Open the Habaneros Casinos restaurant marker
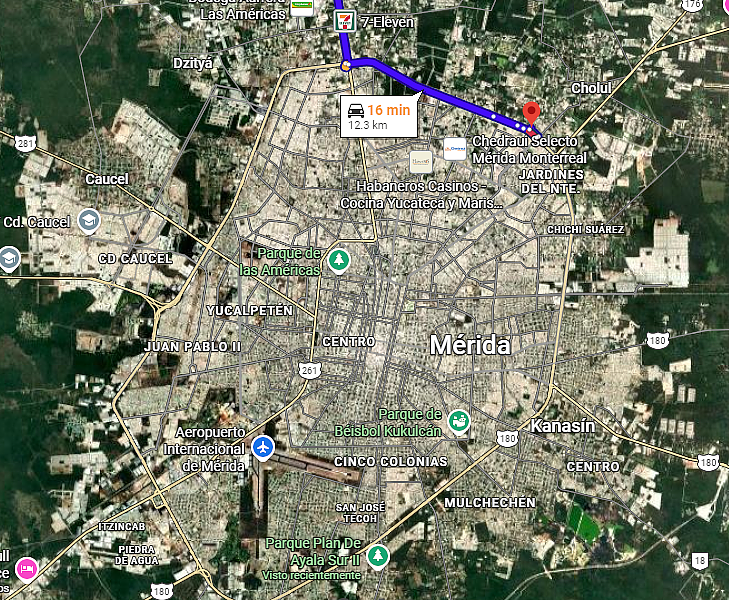The image size is (729, 600). [x=421, y=160]
